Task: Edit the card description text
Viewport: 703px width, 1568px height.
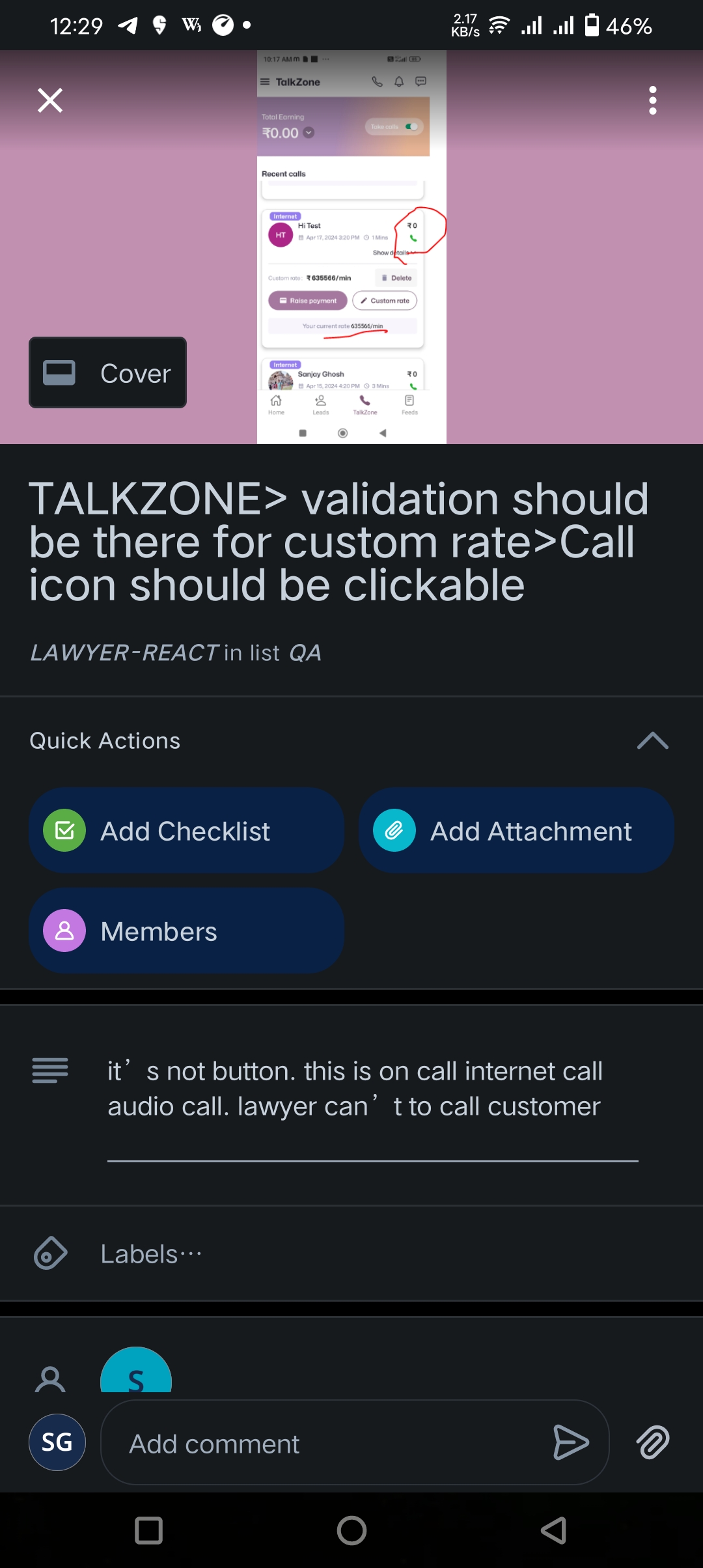Action: click(x=355, y=1089)
